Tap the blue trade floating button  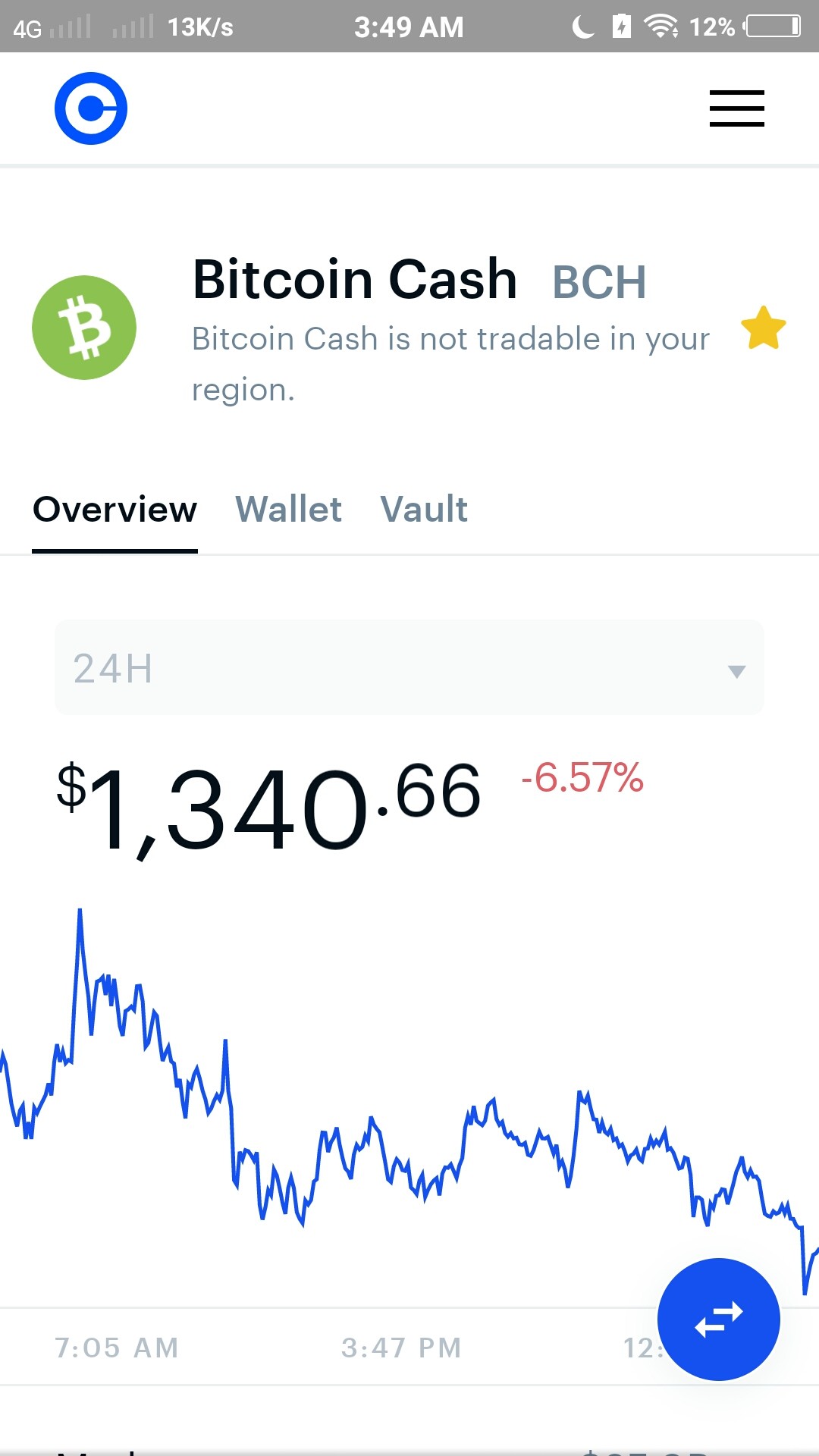click(718, 1319)
